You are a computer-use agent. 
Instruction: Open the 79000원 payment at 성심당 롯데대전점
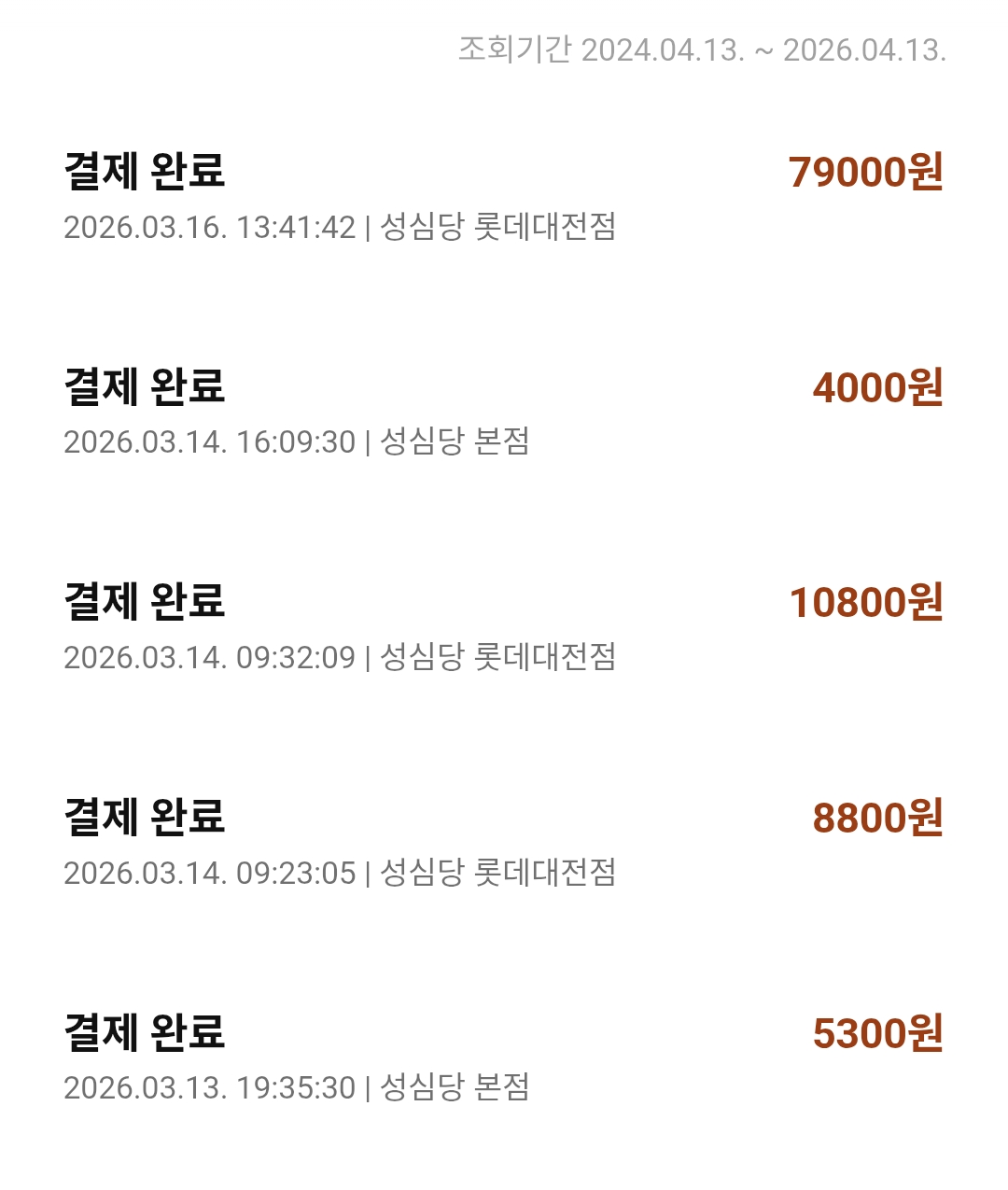[504, 196]
